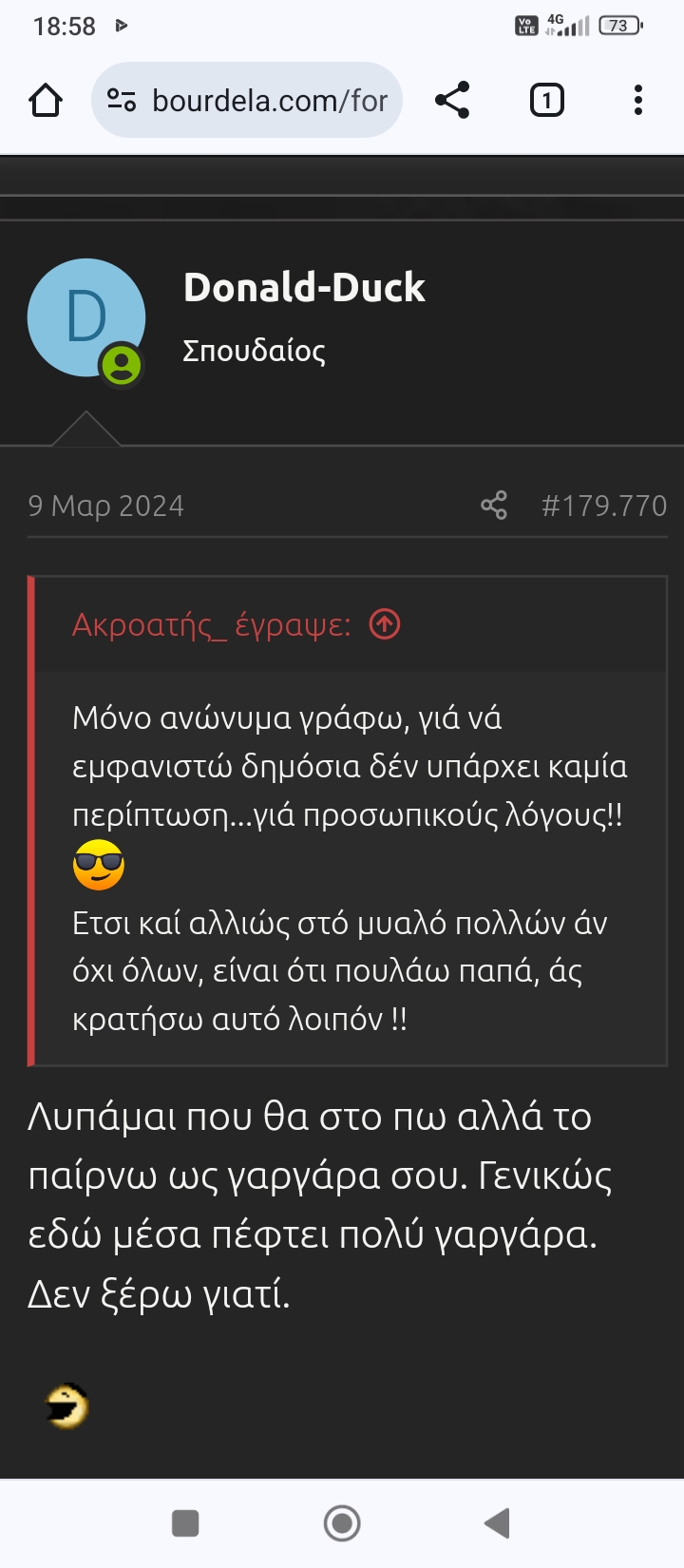Go back with the system back button

(498, 1522)
